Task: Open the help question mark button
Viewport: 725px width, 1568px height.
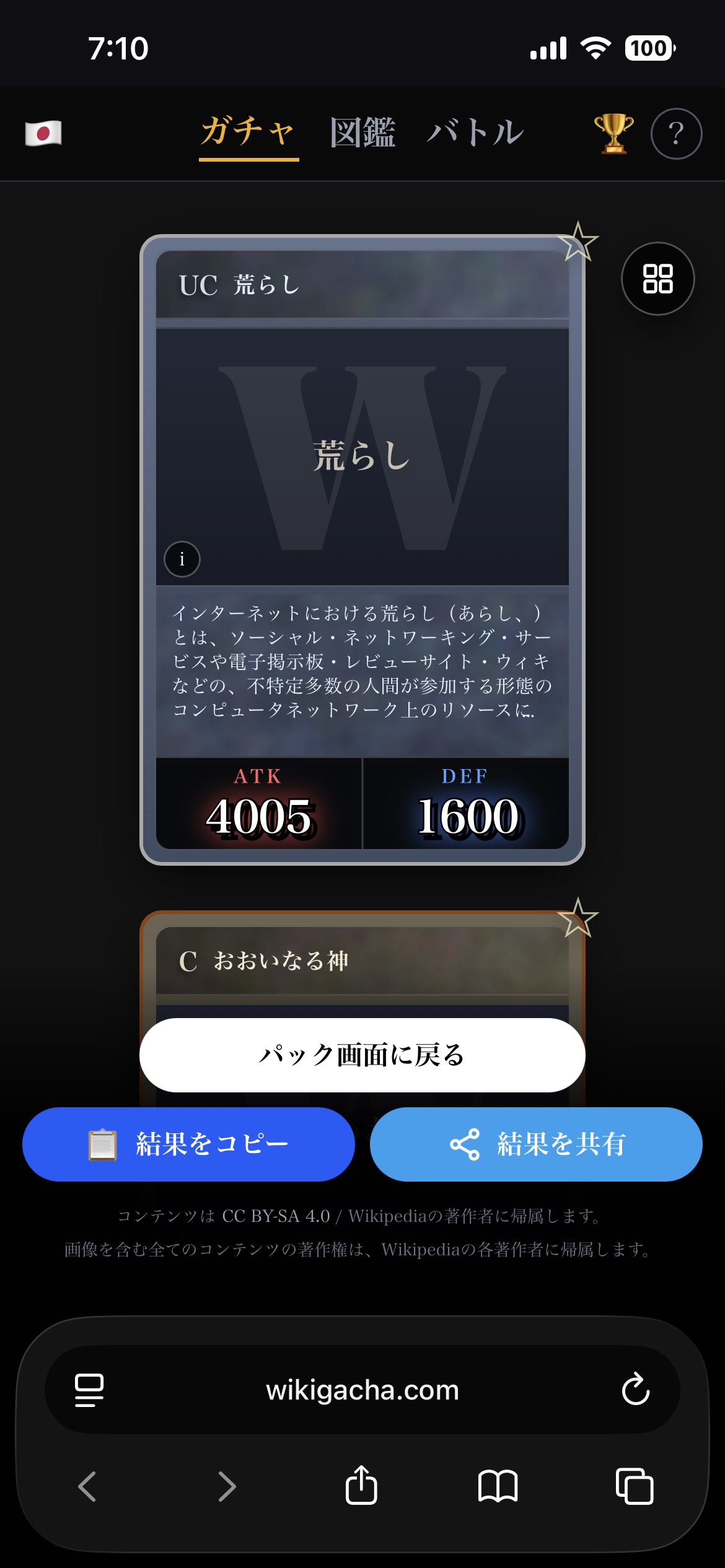Action: pos(676,134)
